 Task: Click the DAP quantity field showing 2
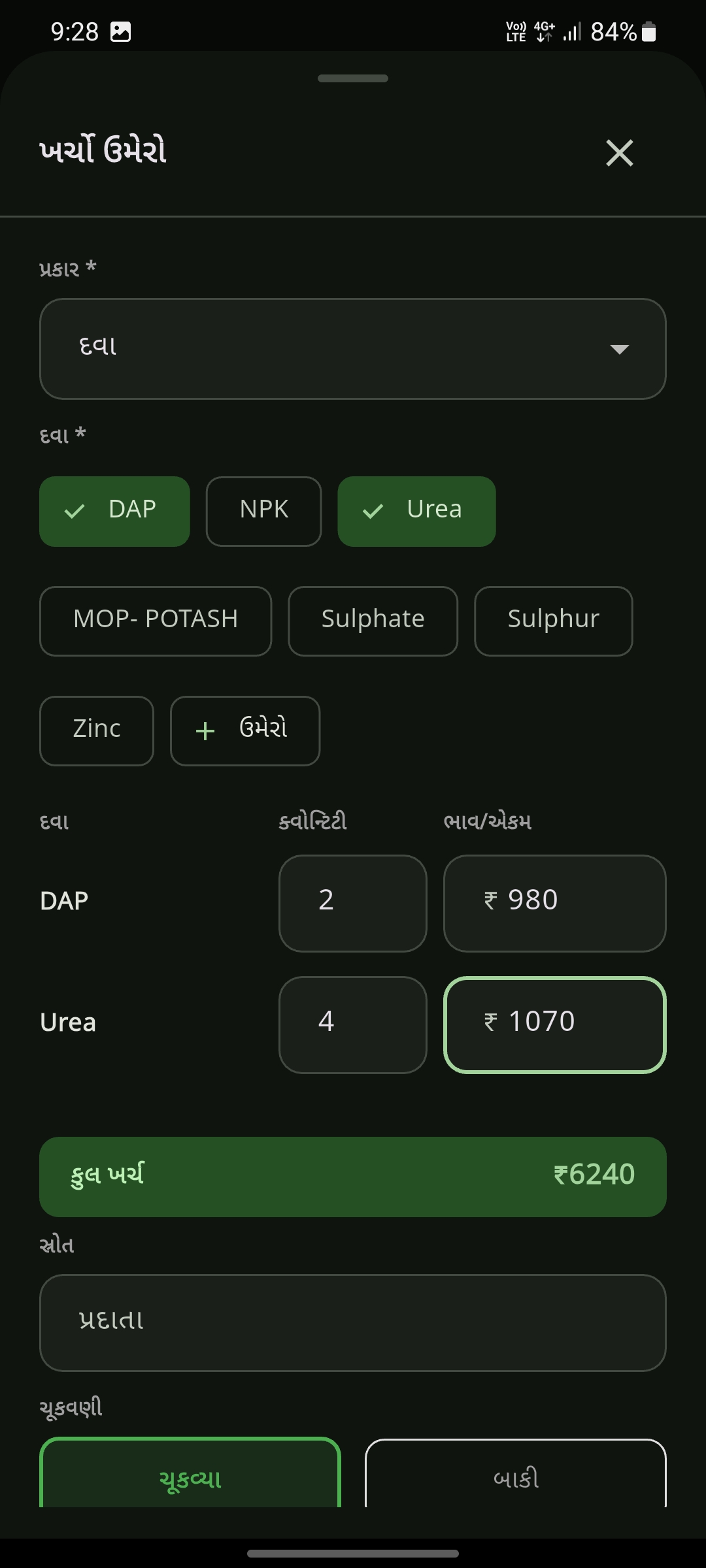352,903
